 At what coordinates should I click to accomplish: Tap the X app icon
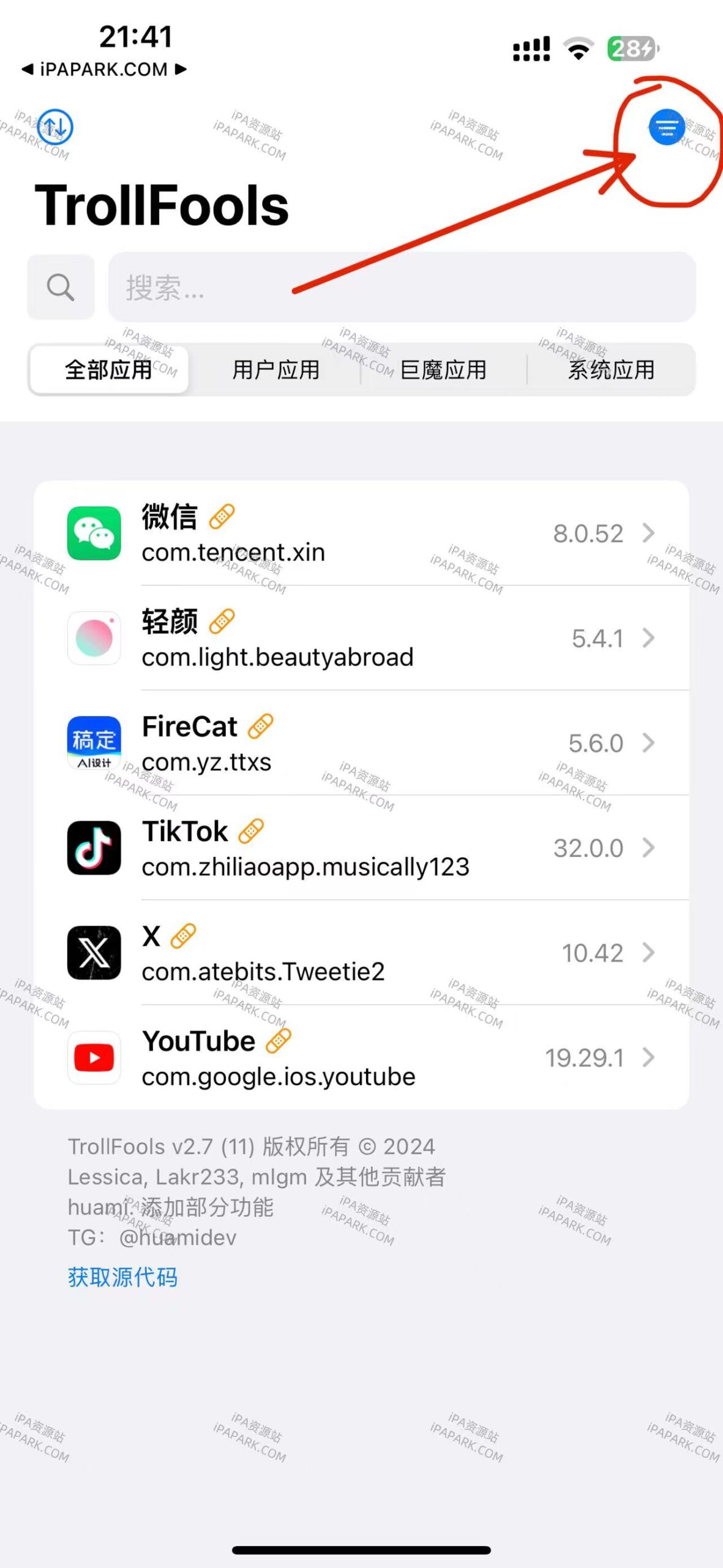[94, 952]
